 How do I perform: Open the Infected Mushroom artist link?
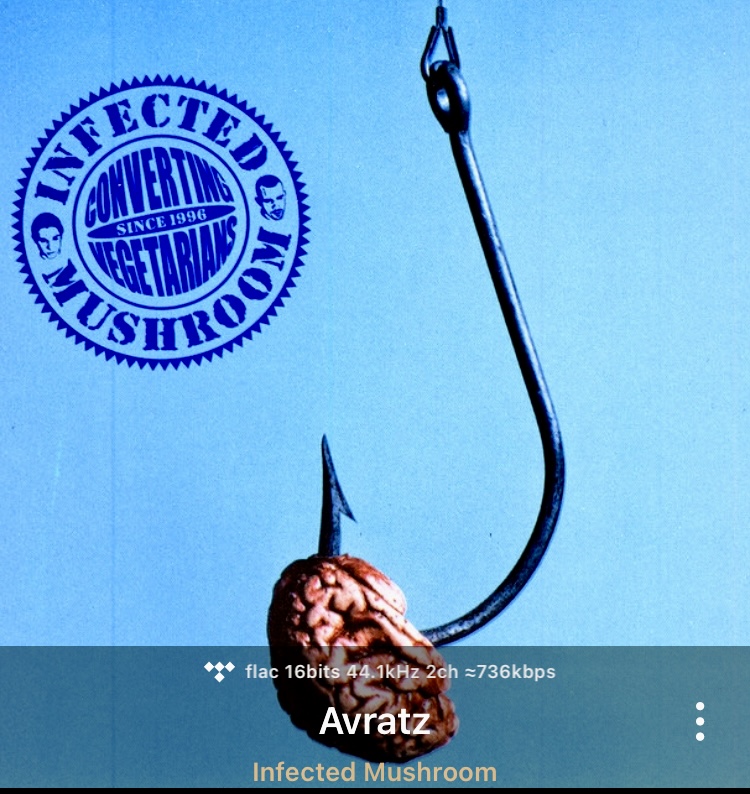pos(374,772)
